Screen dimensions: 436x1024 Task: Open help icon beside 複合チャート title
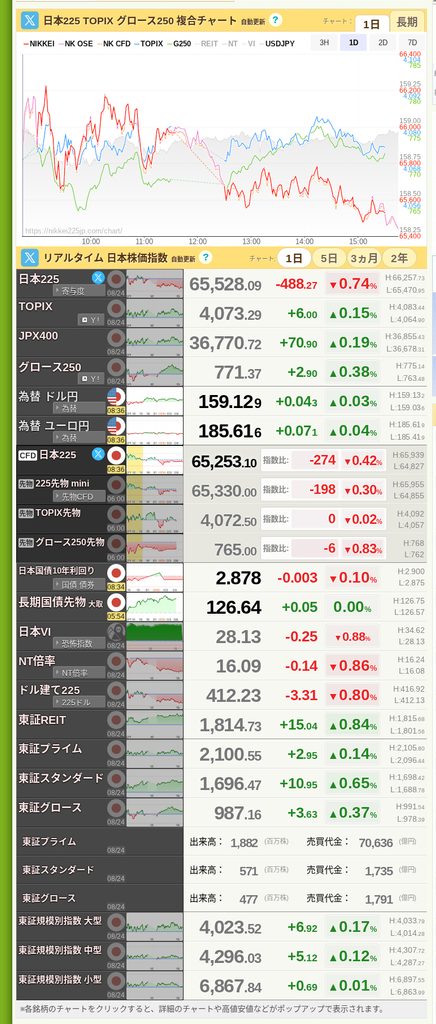point(276,20)
